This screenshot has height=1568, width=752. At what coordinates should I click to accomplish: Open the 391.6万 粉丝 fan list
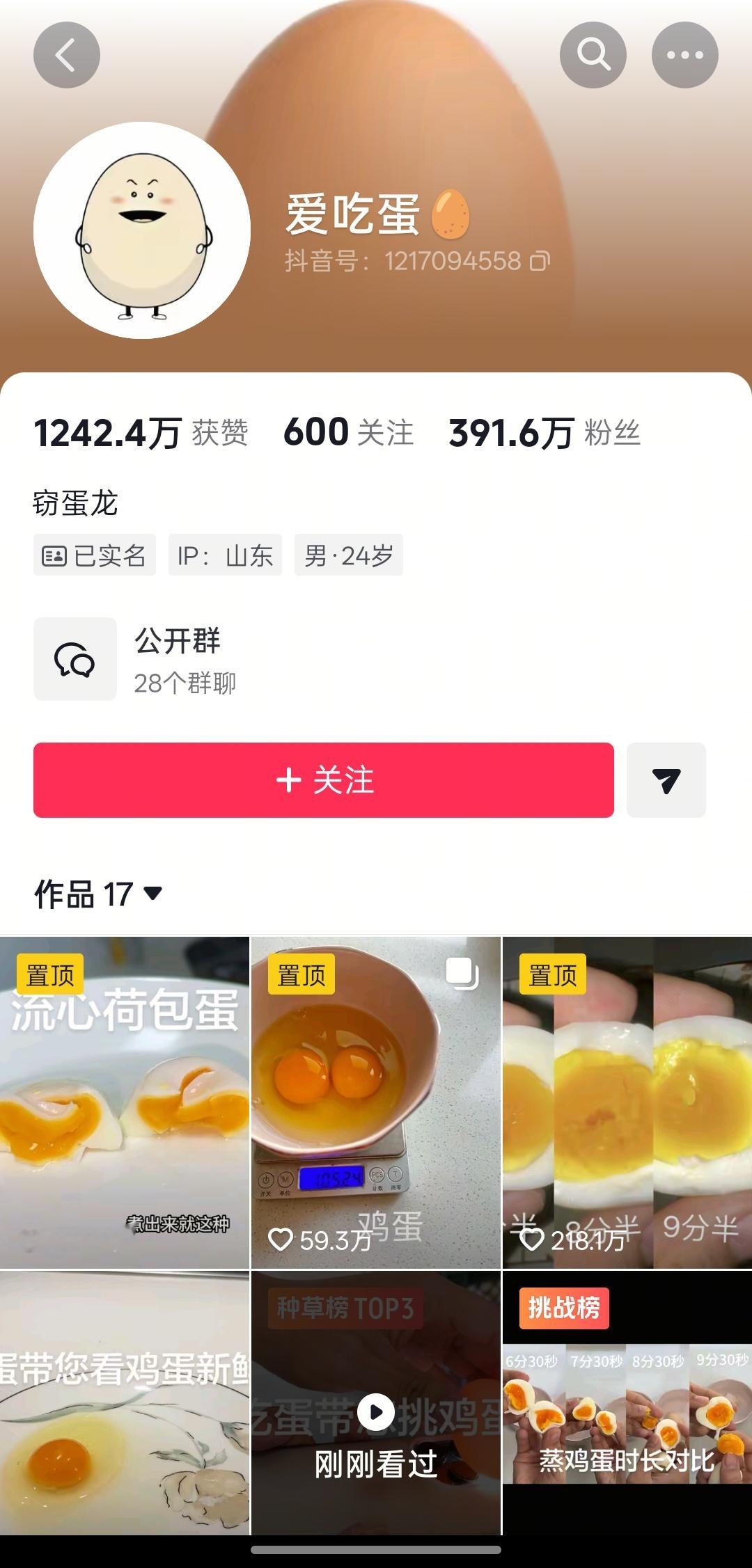click(544, 431)
